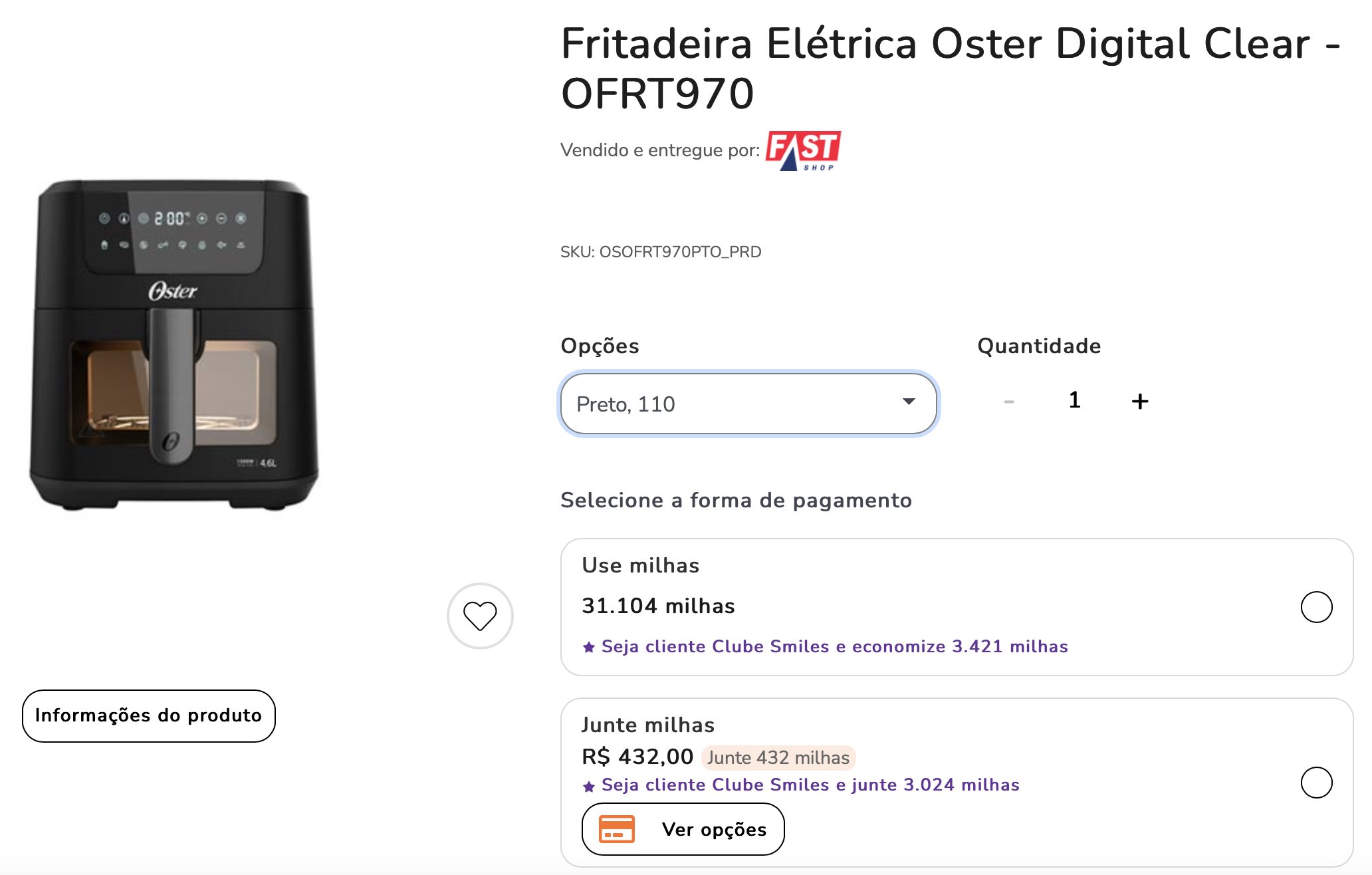Select the Use milhas payment option

[1315, 606]
